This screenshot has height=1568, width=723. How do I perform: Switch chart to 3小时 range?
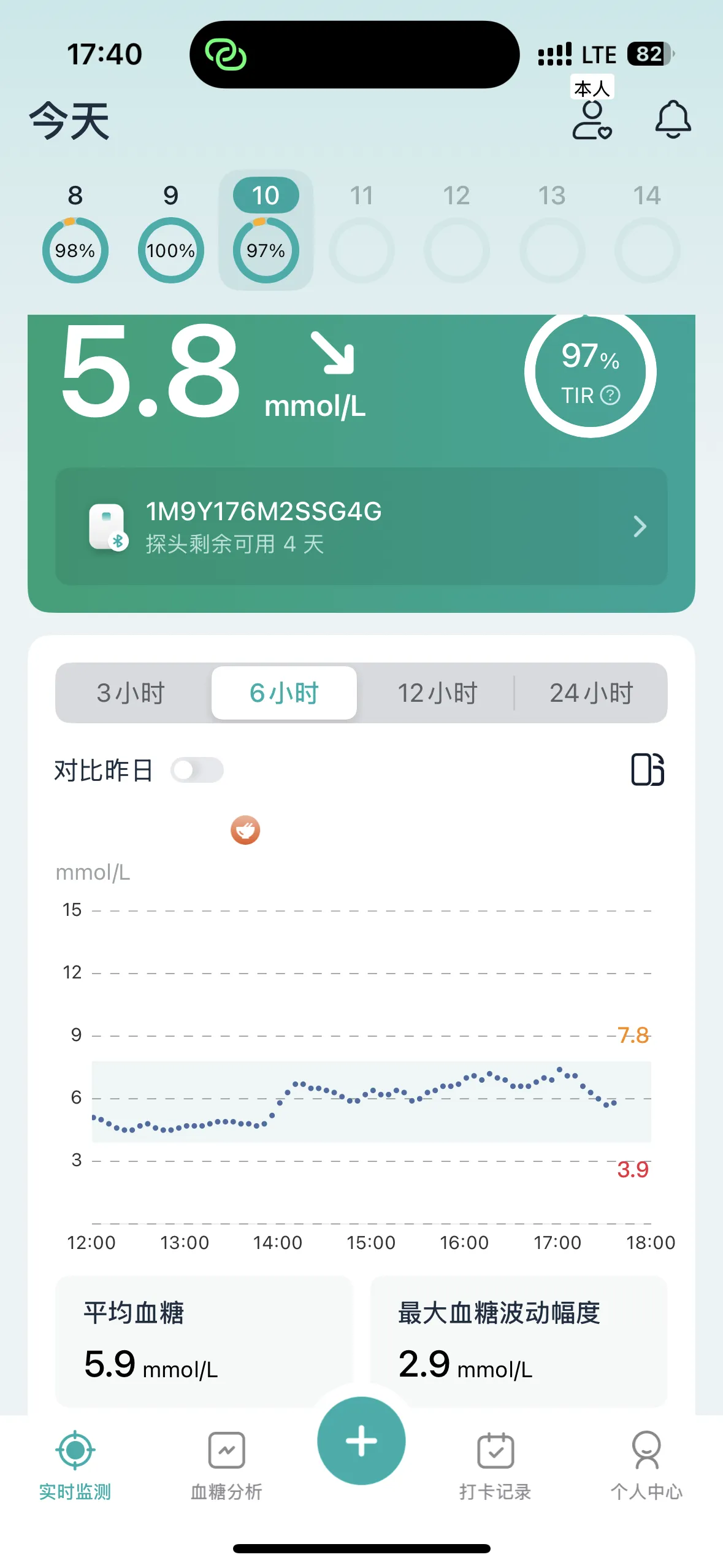click(x=131, y=693)
